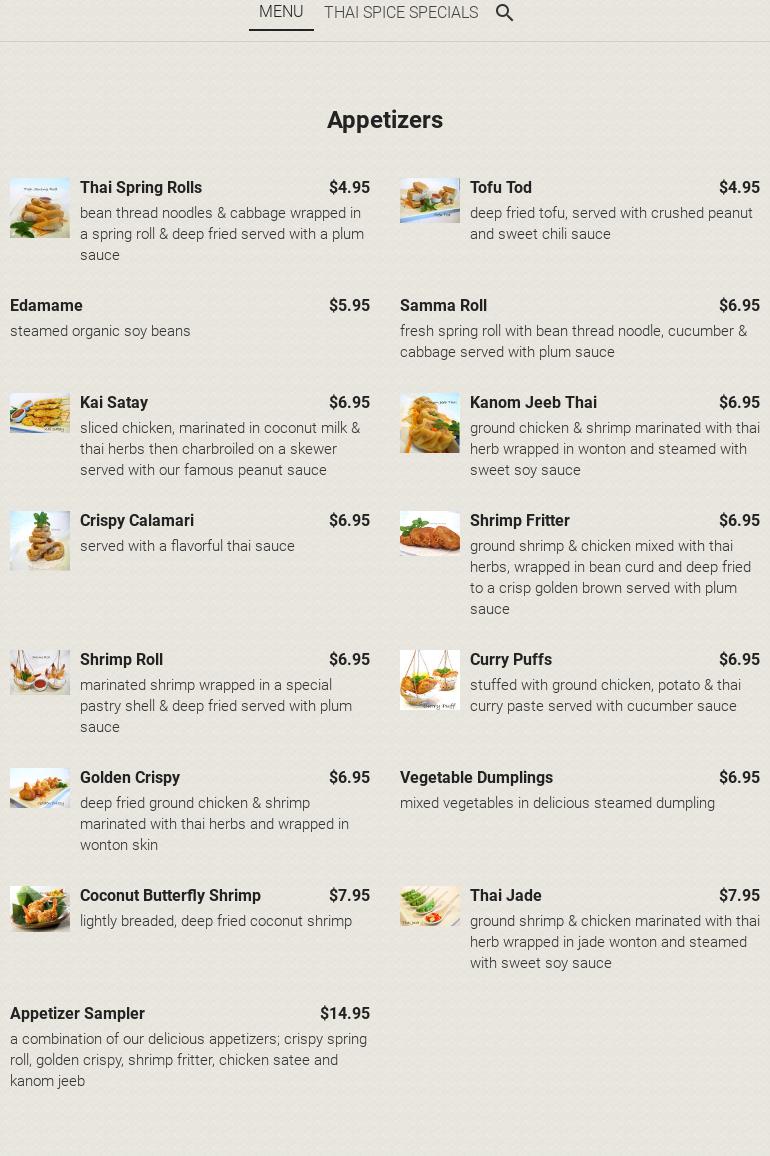770x1156 pixels.
Task: View the Tofu Tod picture
Action: [x=430, y=200]
